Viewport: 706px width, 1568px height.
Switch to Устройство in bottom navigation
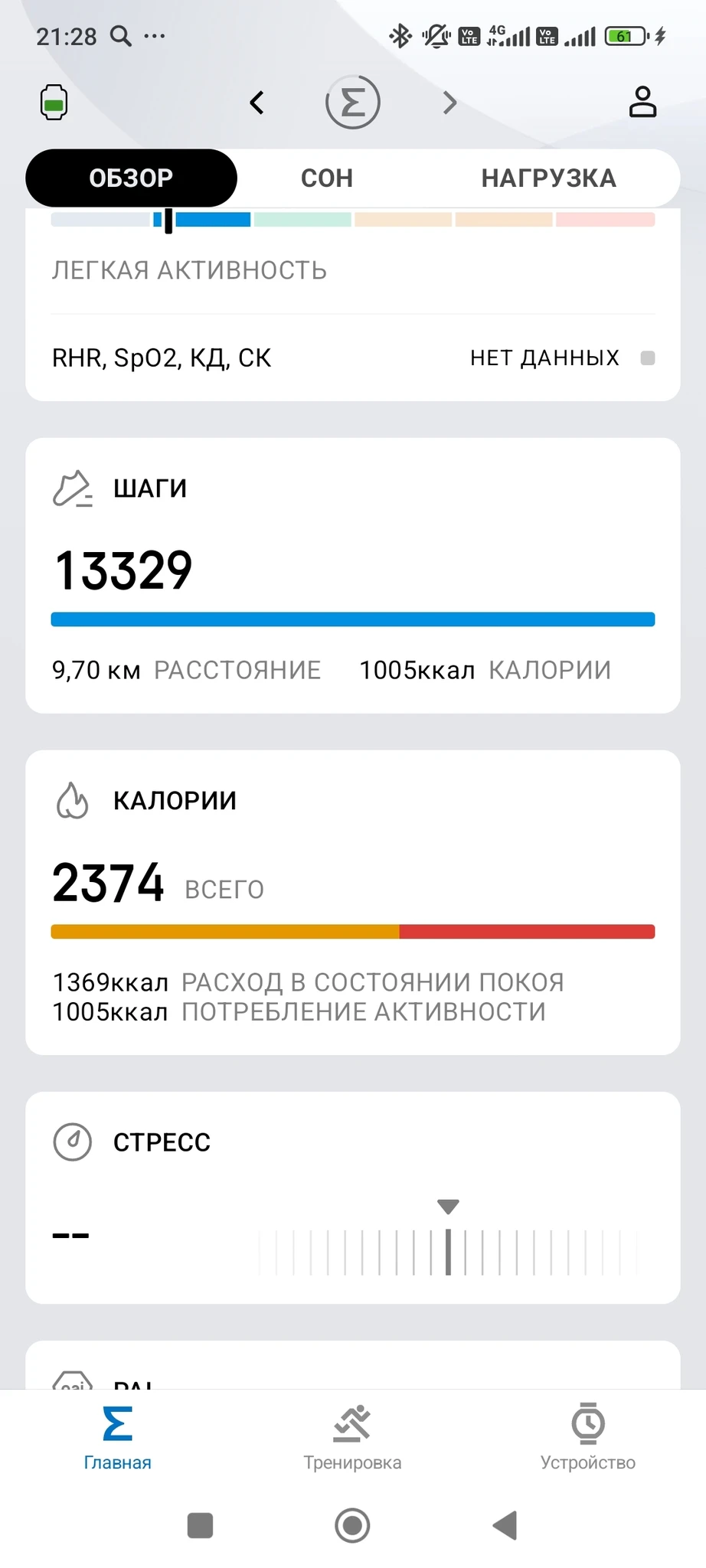pos(587,1437)
